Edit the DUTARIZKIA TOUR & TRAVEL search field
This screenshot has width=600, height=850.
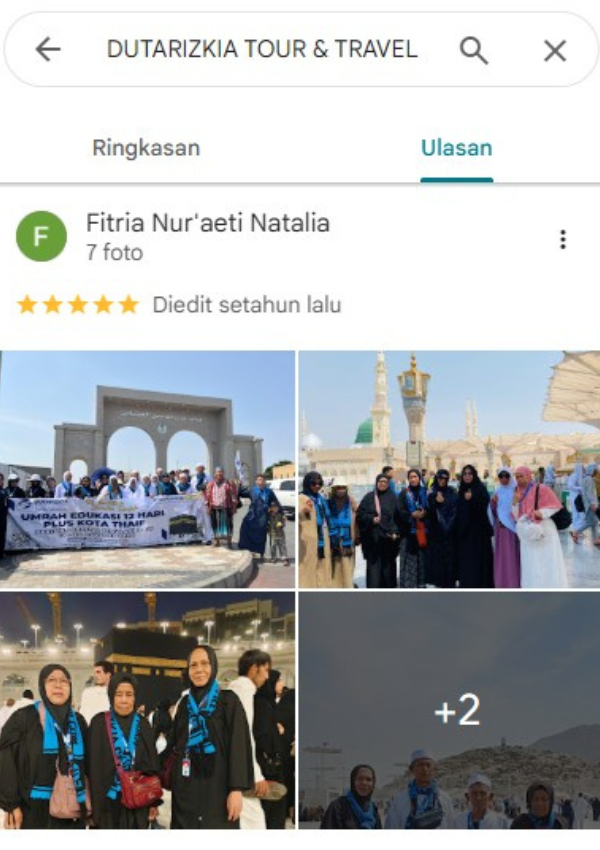(x=262, y=49)
